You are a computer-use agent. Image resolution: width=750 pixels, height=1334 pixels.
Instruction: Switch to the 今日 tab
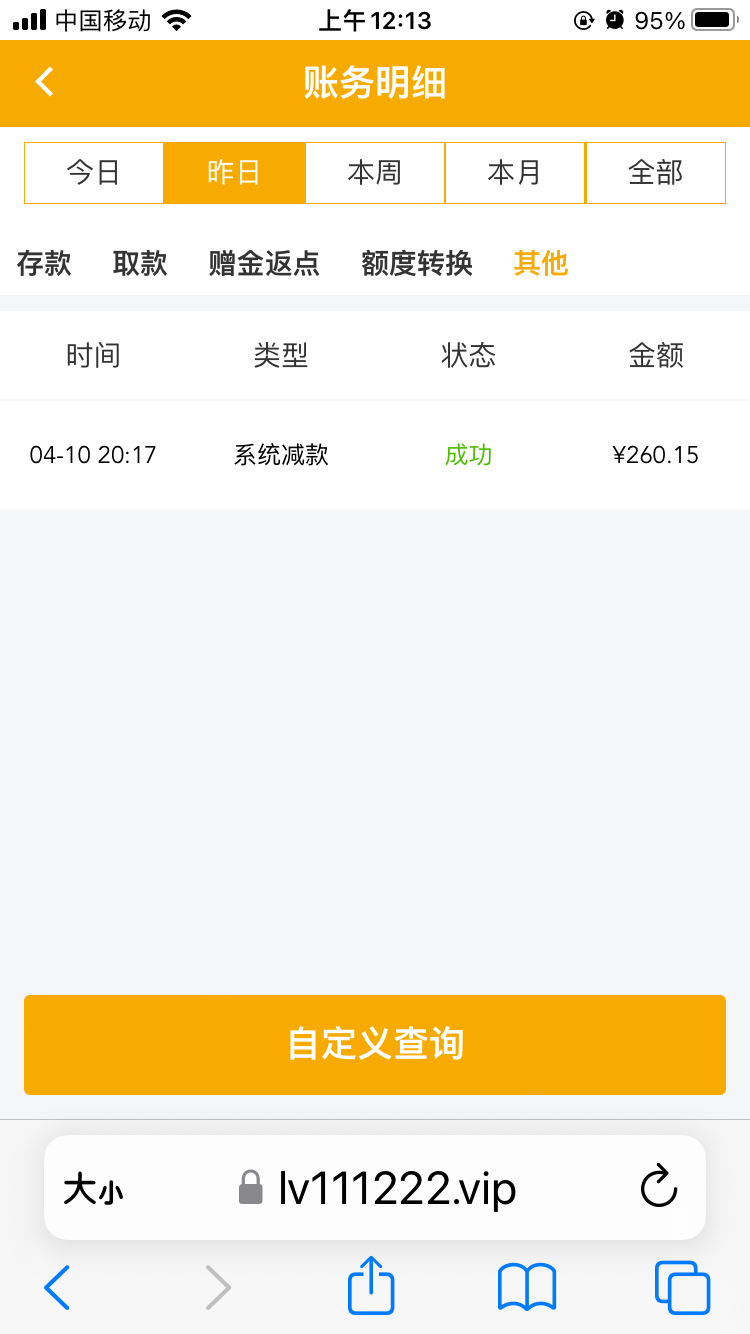pos(94,173)
